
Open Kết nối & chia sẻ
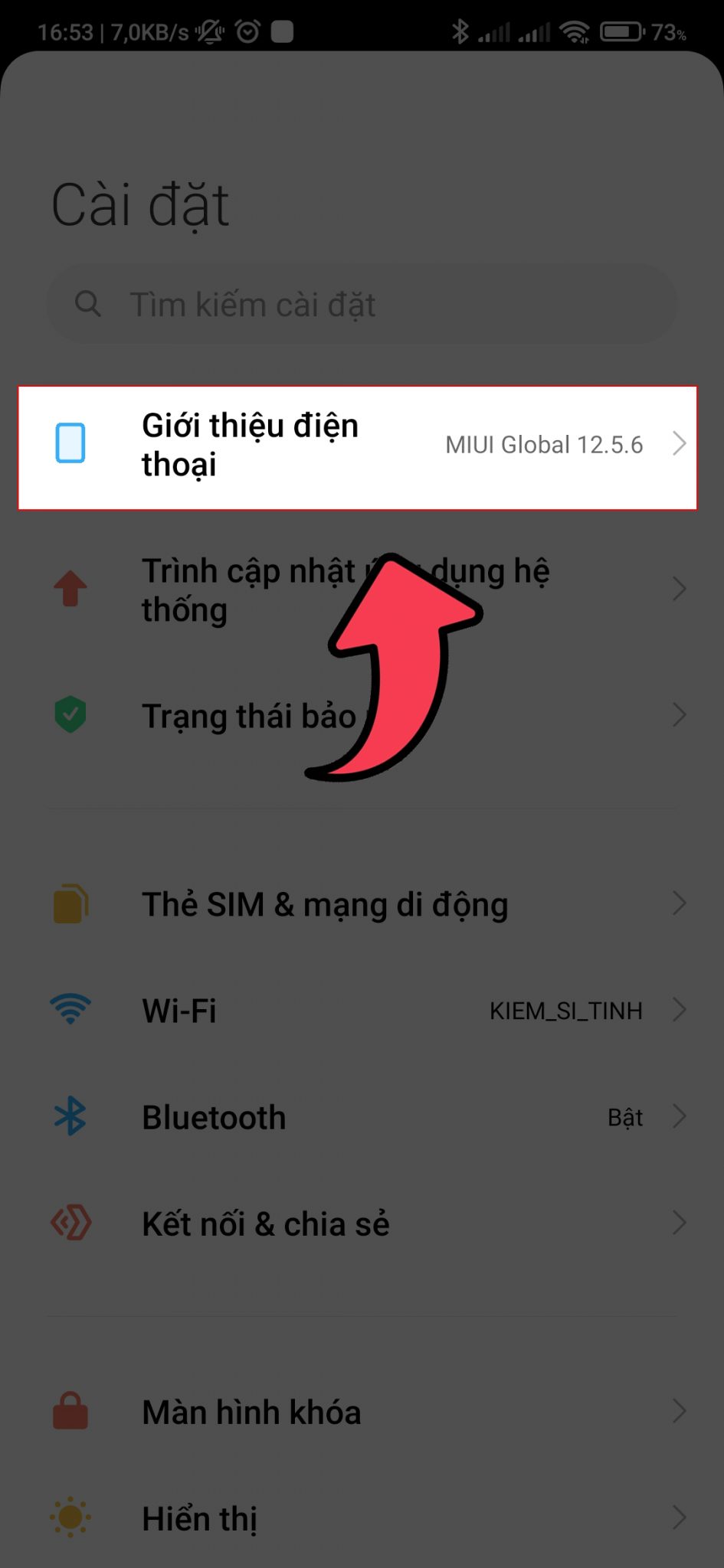pos(362,1223)
